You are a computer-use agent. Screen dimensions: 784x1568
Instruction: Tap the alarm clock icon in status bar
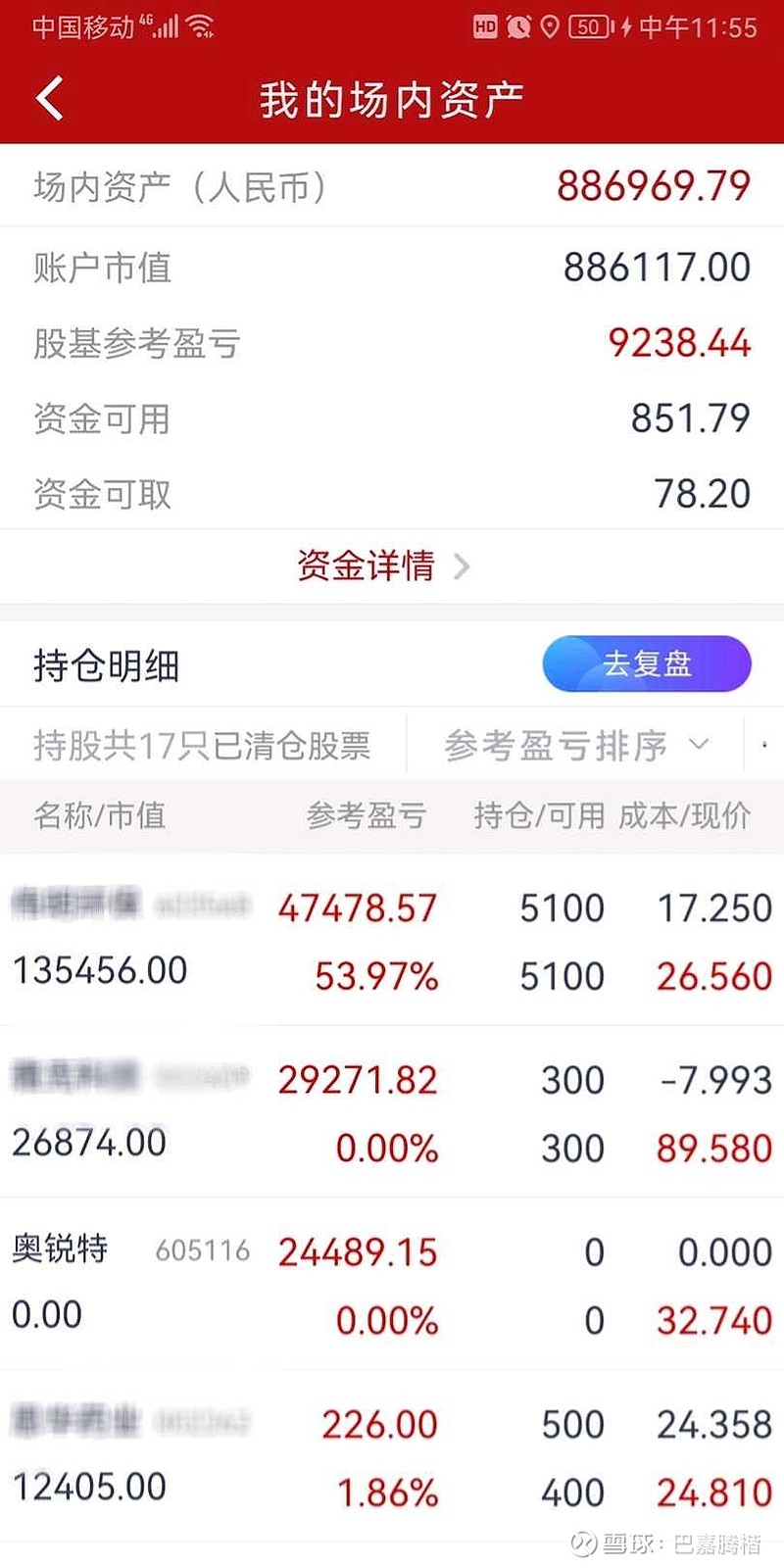pos(520,26)
